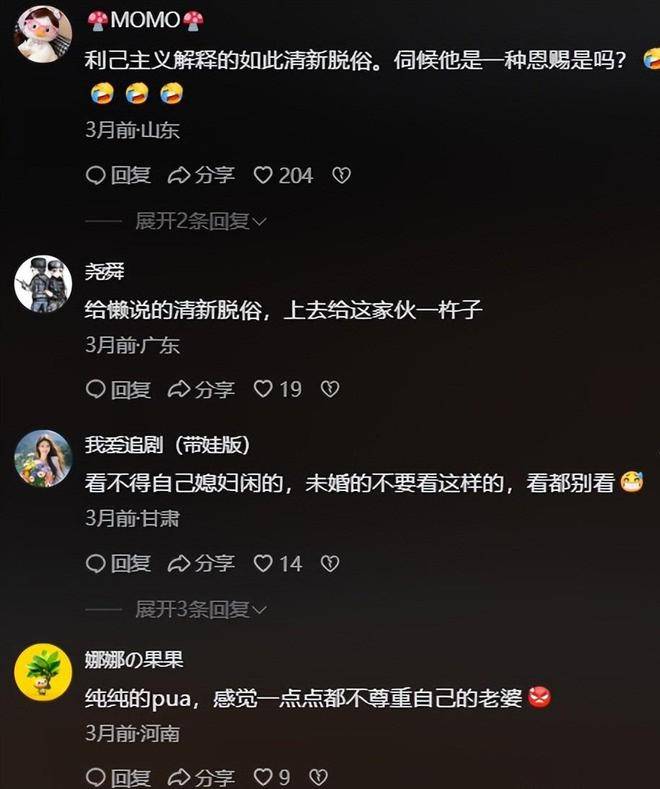Dislike MOMO's comment
The height and width of the screenshot is (789, 660).
tap(341, 176)
